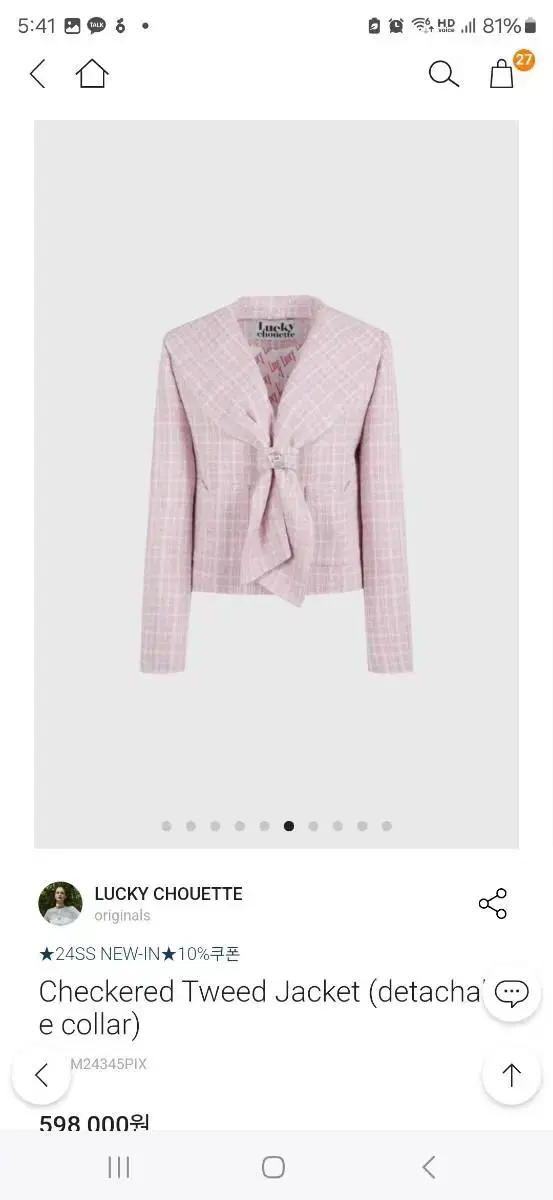Open the chat bubble floating button
Image resolution: width=553 pixels, height=1200 pixels.
512,993
